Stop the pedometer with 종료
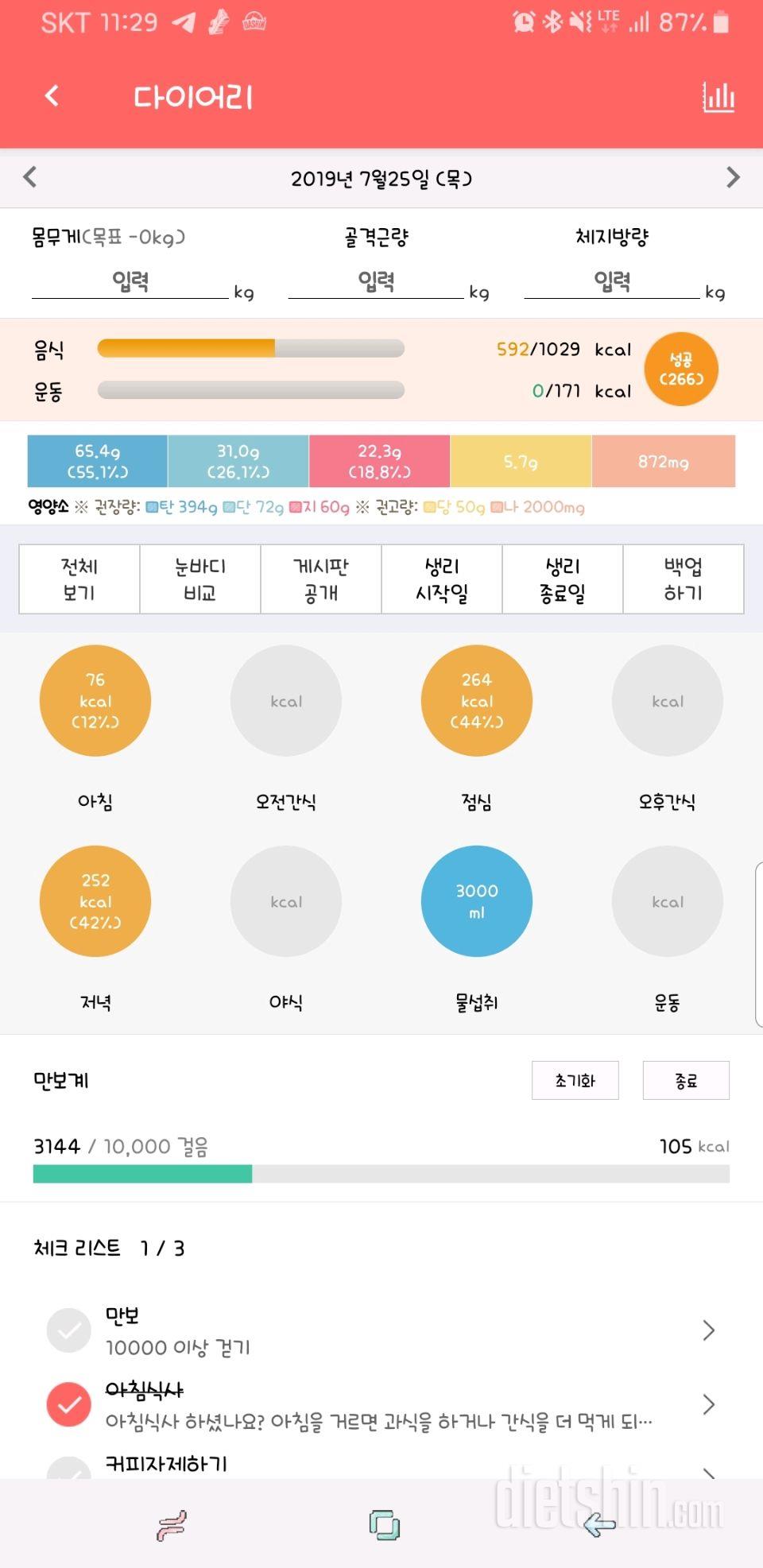Image resolution: width=763 pixels, height=1568 pixels. click(x=686, y=1080)
